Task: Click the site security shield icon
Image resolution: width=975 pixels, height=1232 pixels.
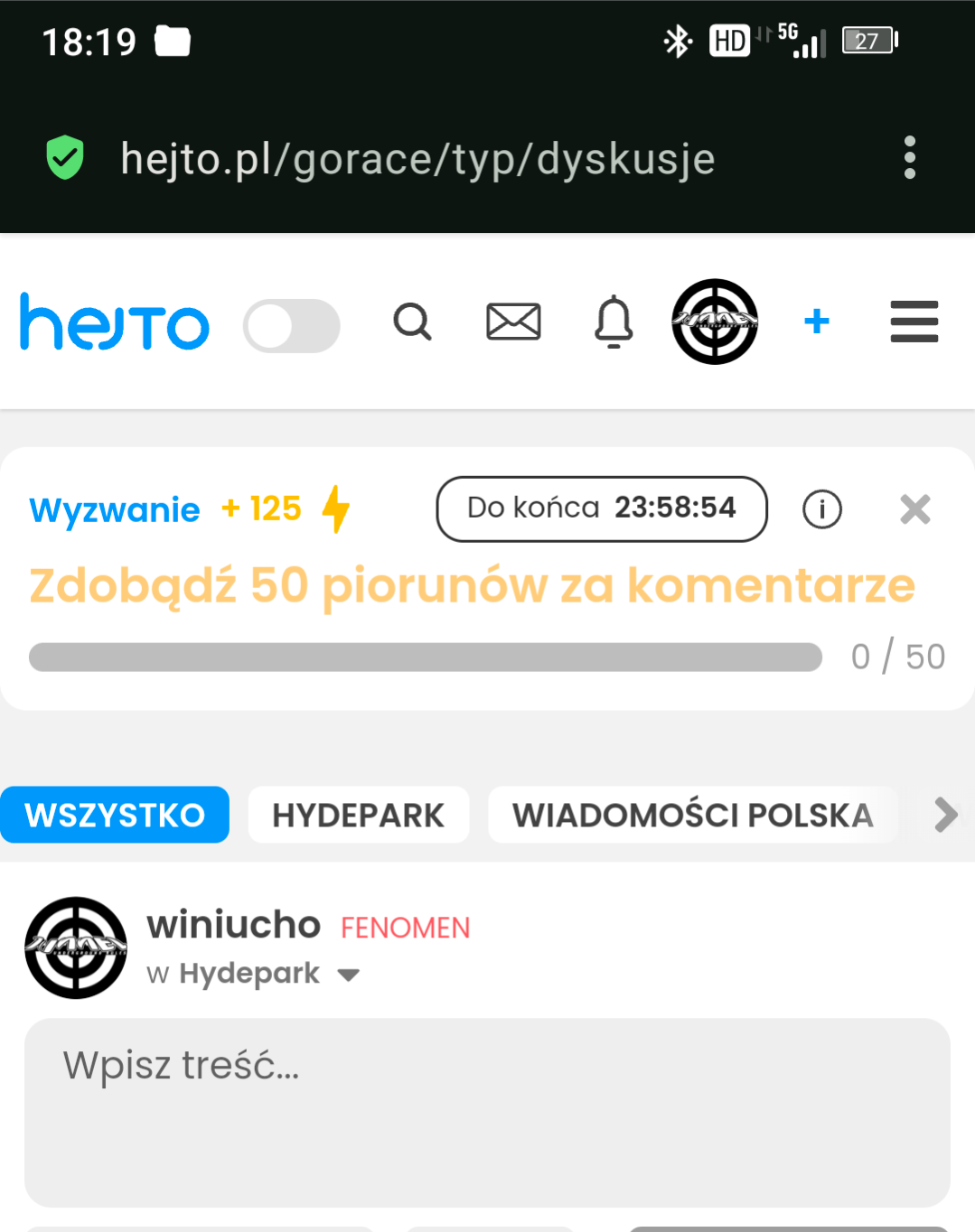Action: [x=64, y=157]
